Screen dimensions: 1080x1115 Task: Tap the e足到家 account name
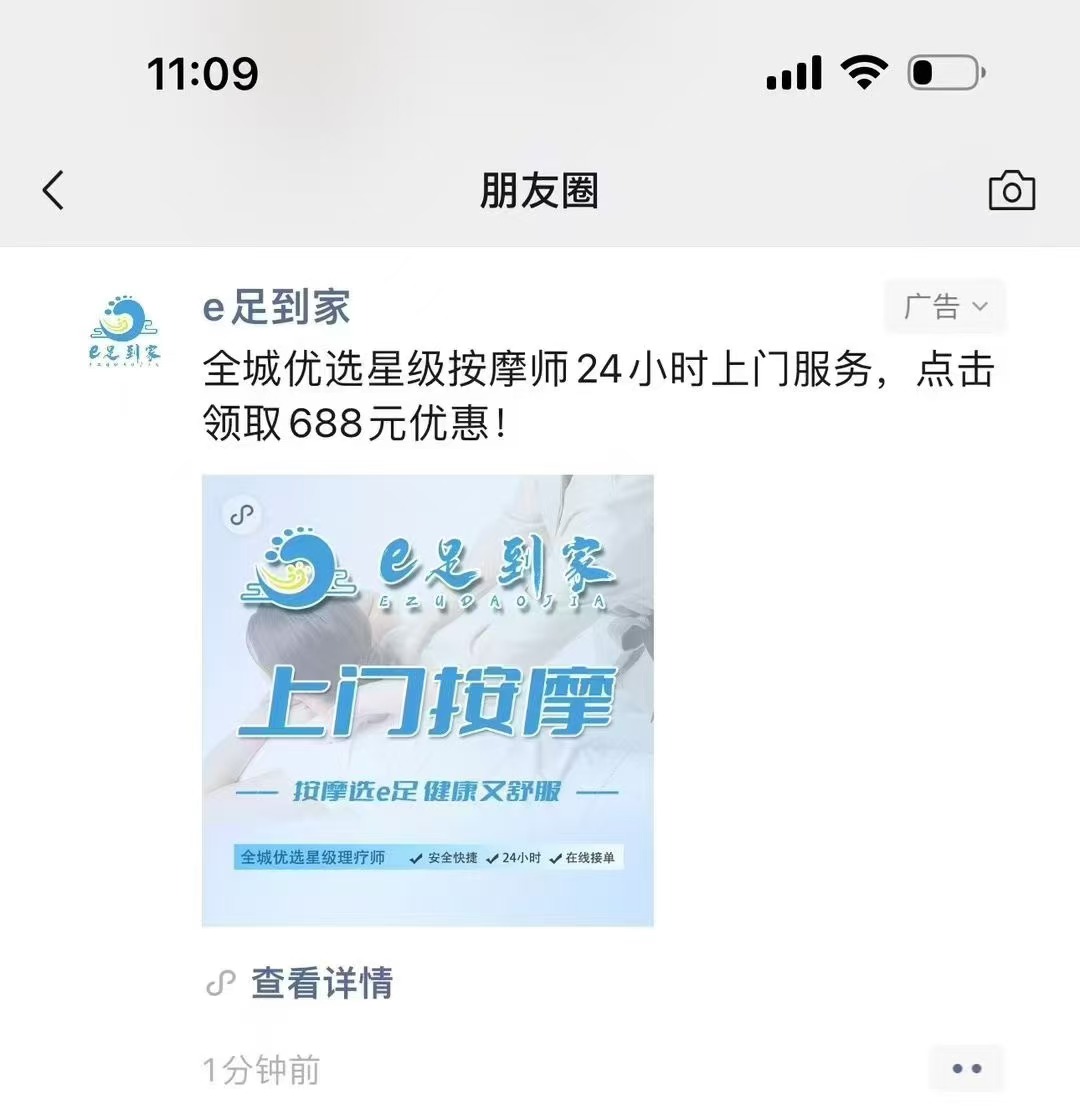pos(276,307)
